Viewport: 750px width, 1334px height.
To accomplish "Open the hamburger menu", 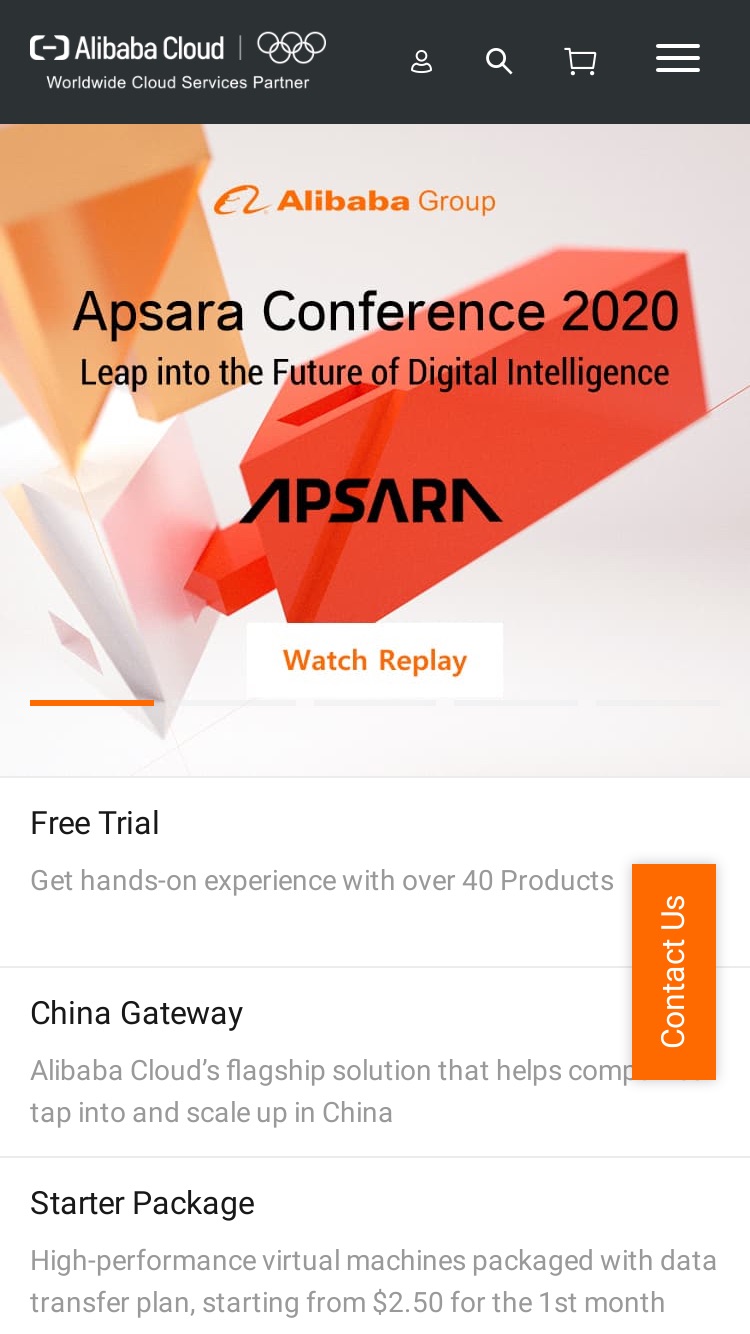I will click(x=678, y=58).
